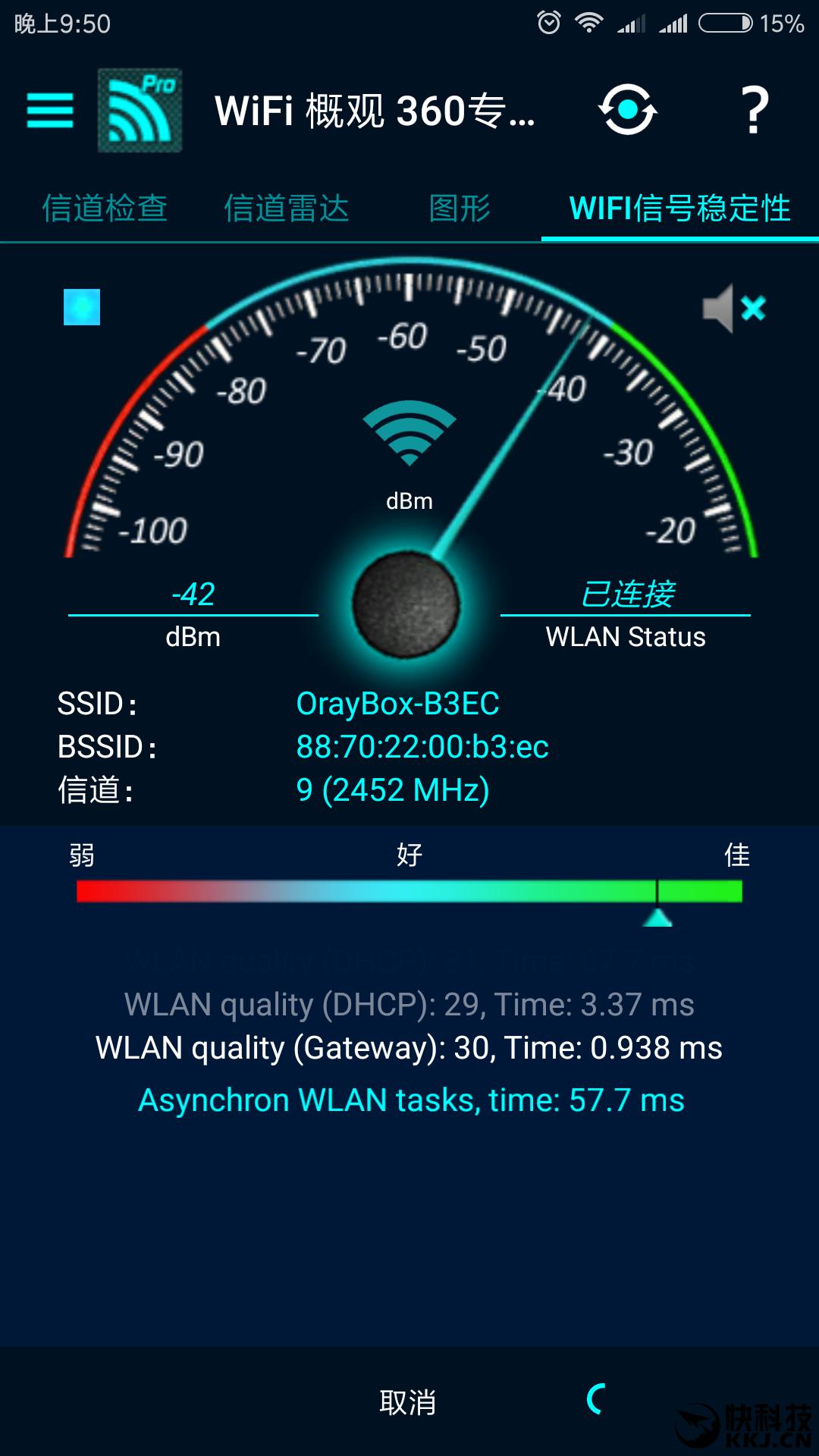Tap the 取消 cancel button
819x1456 pixels.
point(408,1402)
